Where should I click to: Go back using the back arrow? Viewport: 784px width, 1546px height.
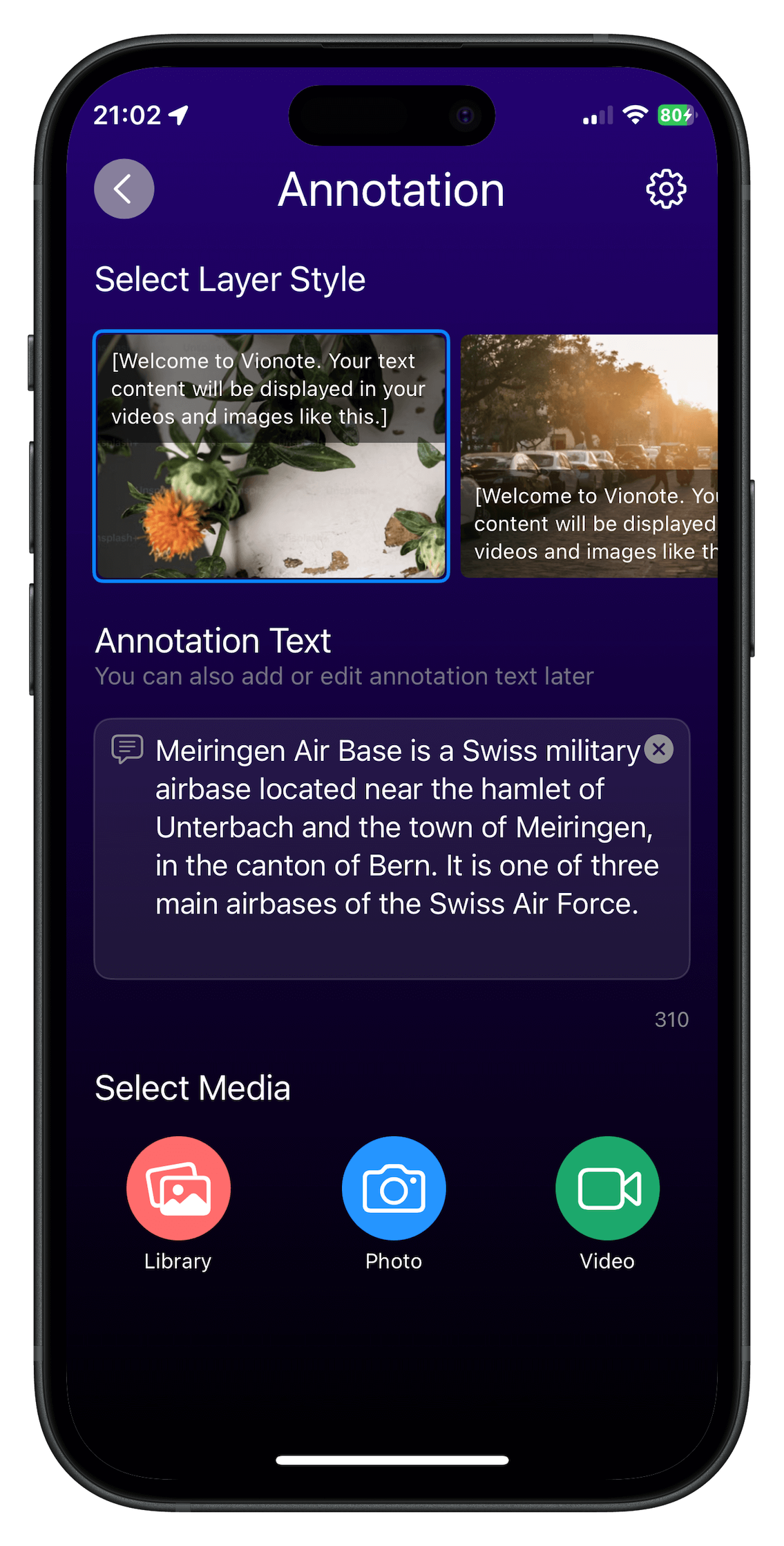[124, 189]
